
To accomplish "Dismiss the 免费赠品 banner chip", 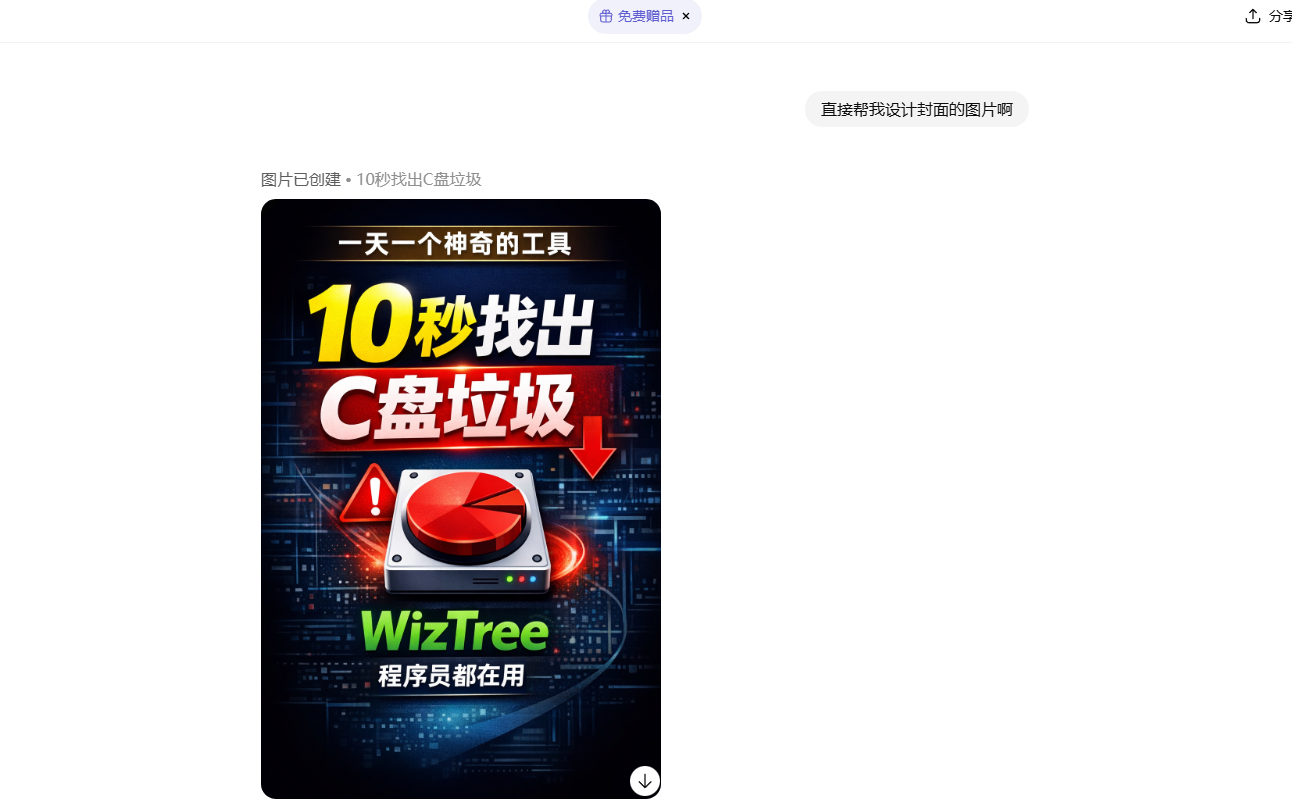I will click(686, 16).
